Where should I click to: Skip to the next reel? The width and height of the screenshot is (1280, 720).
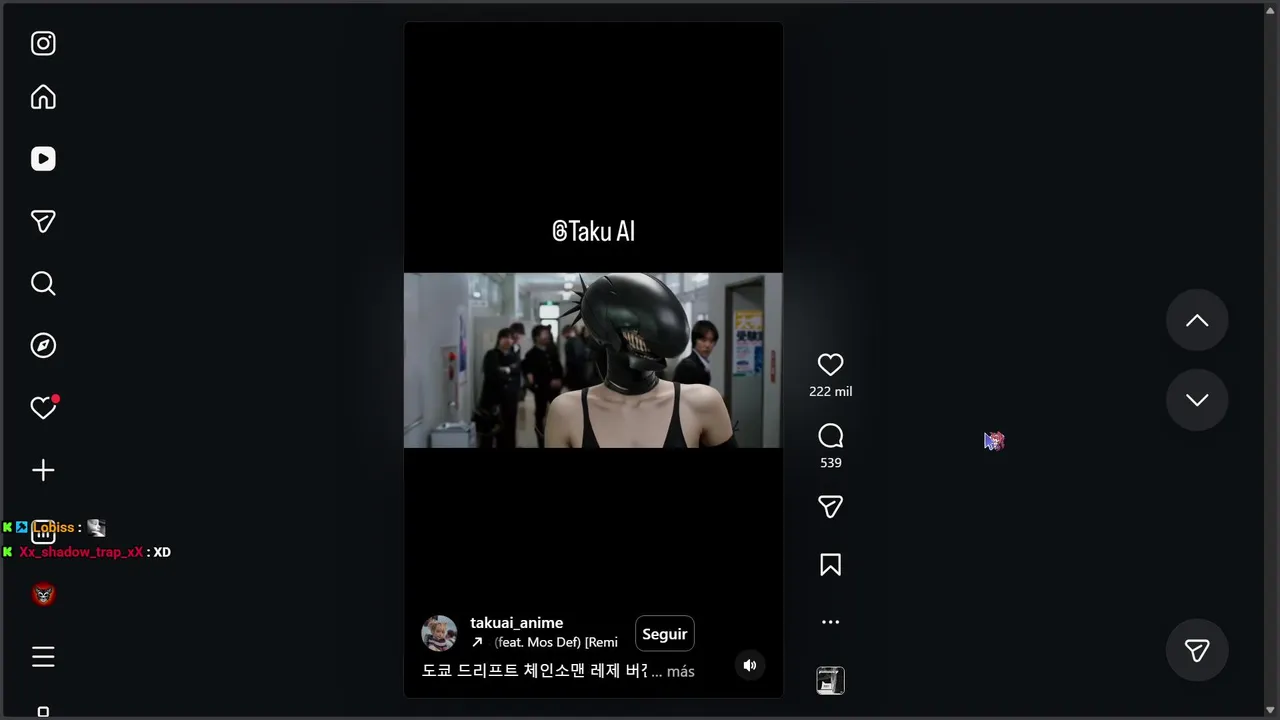tap(1197, 400)
